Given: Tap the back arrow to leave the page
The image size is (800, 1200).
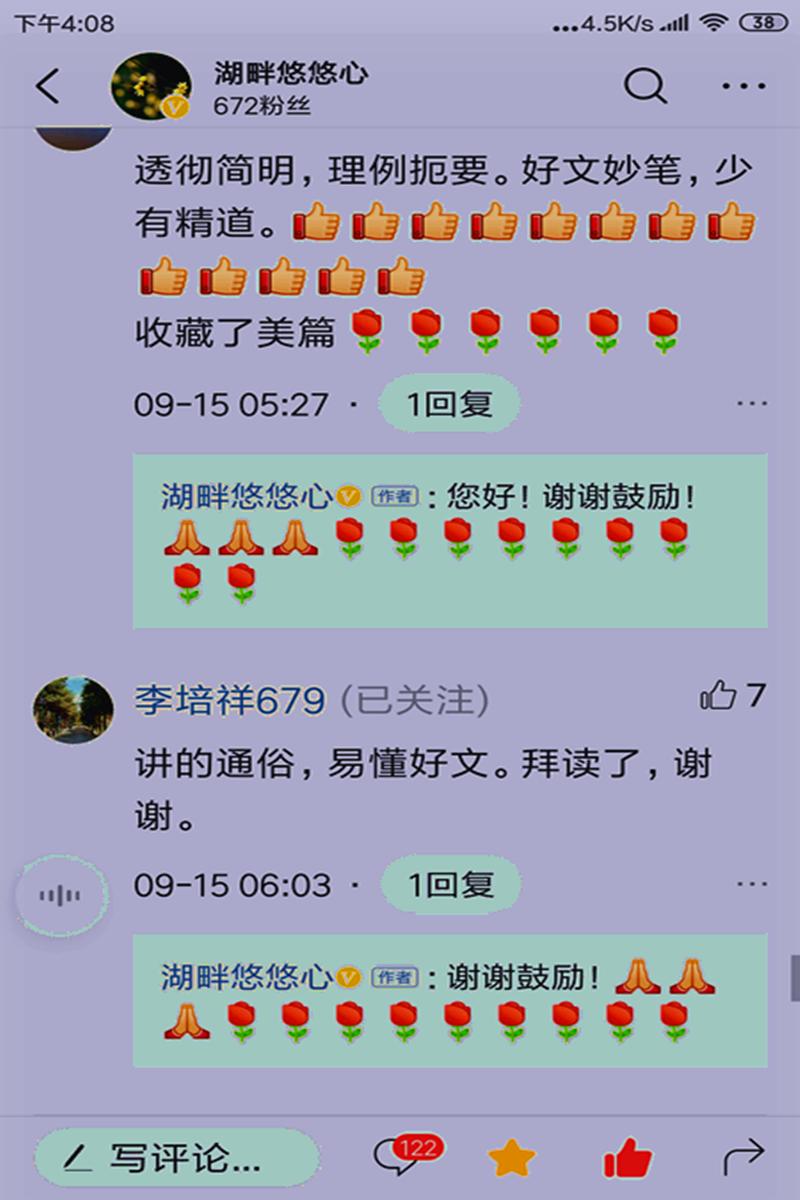Looking at the screenshot, I should click(x=44, y=87).
